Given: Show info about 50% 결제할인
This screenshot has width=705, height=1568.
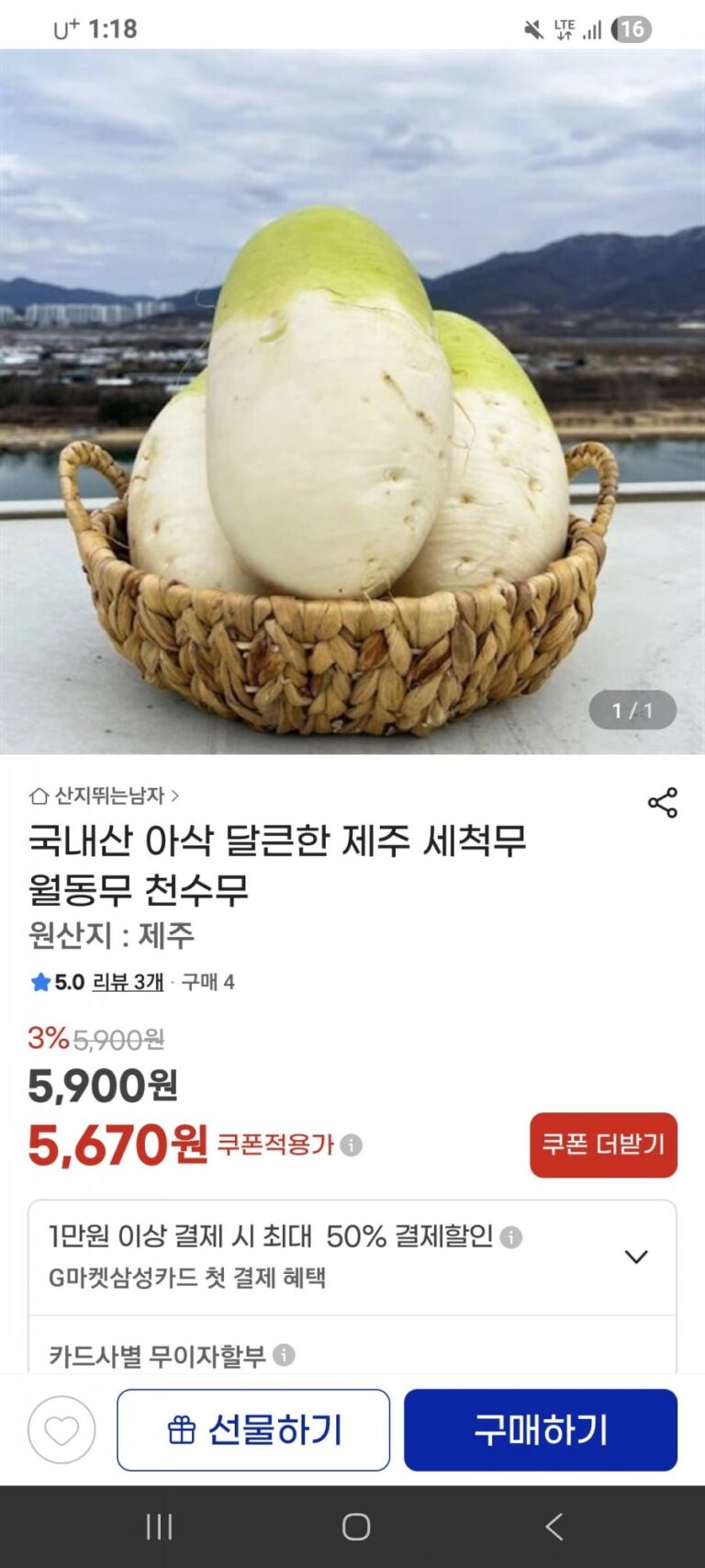Looking at the screenshot, I should 511,1237.
